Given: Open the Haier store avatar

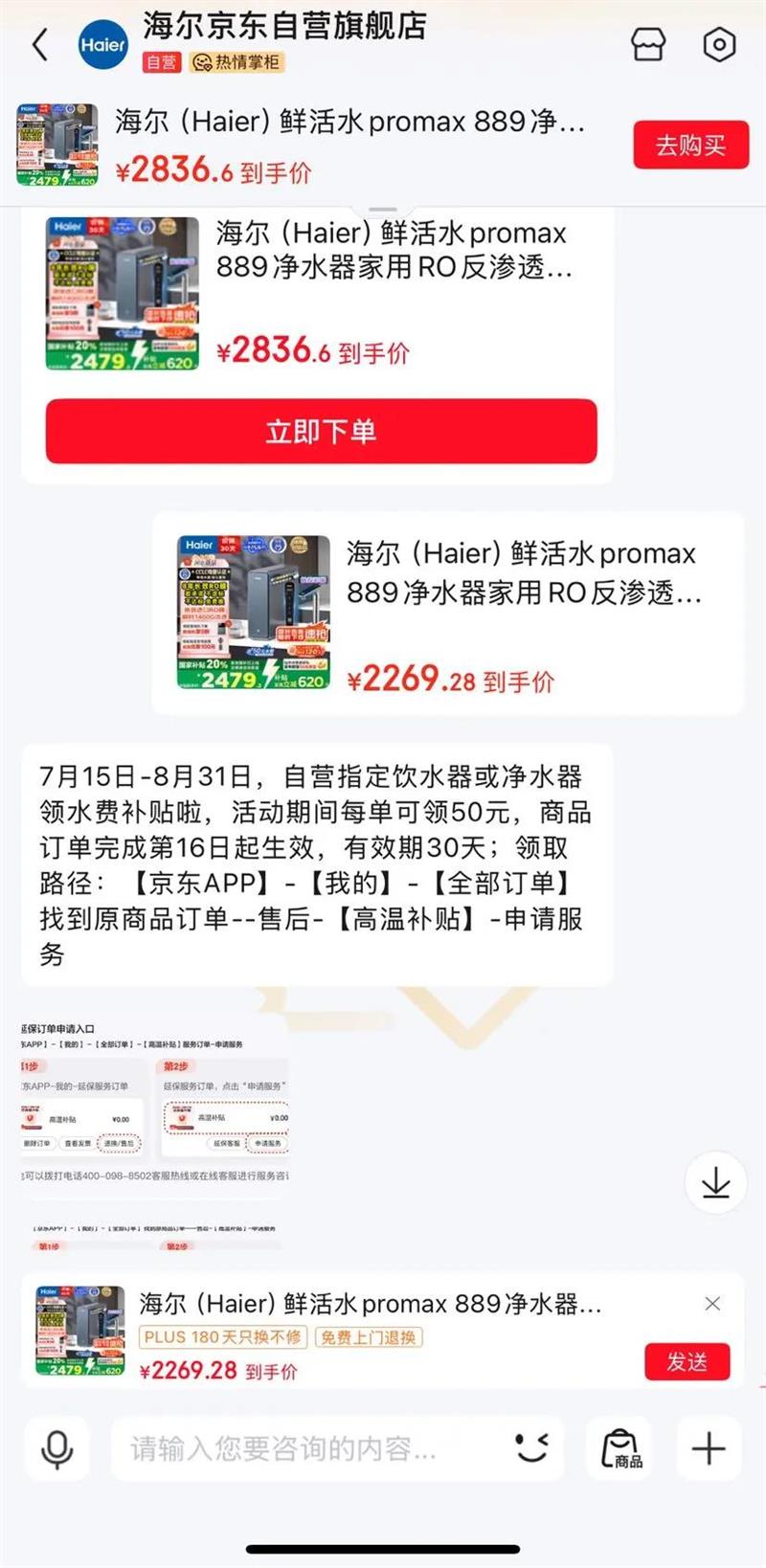Looking at the screenshot, I should pyautogui.click(x=102, y=45).
